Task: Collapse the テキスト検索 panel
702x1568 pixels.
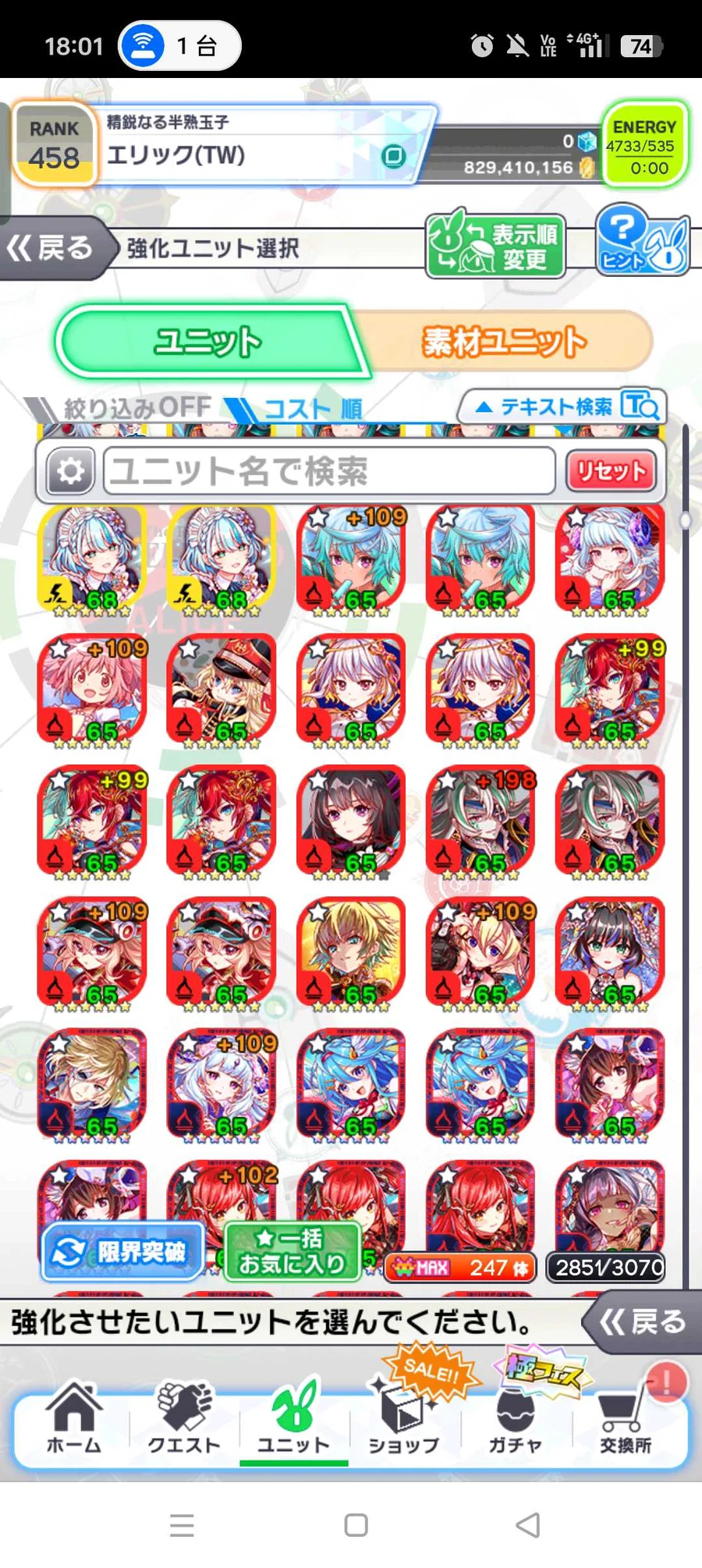Action: point(562,406)
